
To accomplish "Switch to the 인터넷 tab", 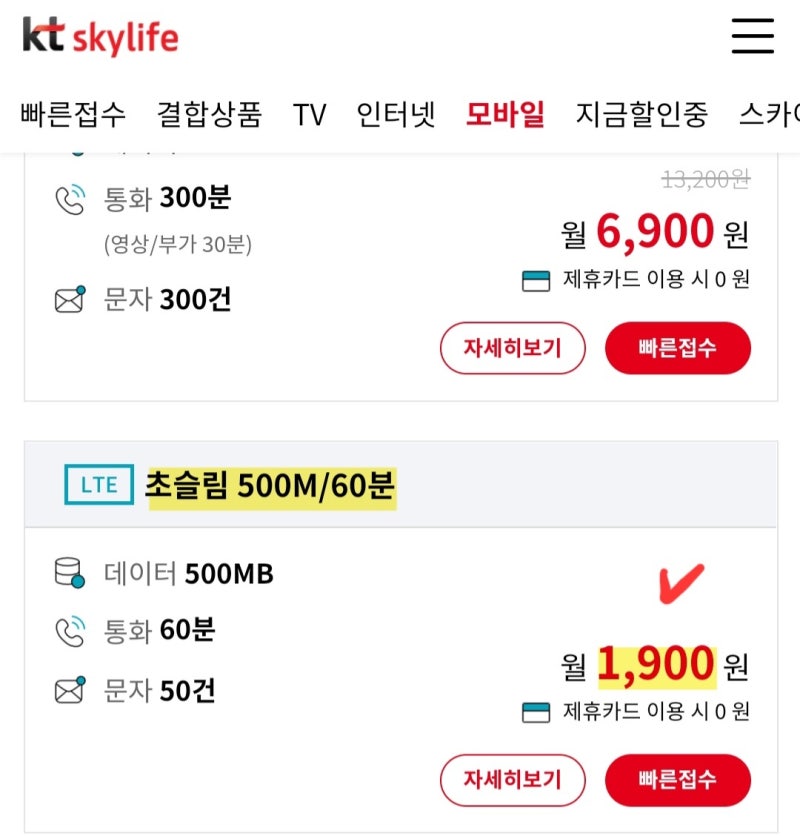I will pos(400,115).
